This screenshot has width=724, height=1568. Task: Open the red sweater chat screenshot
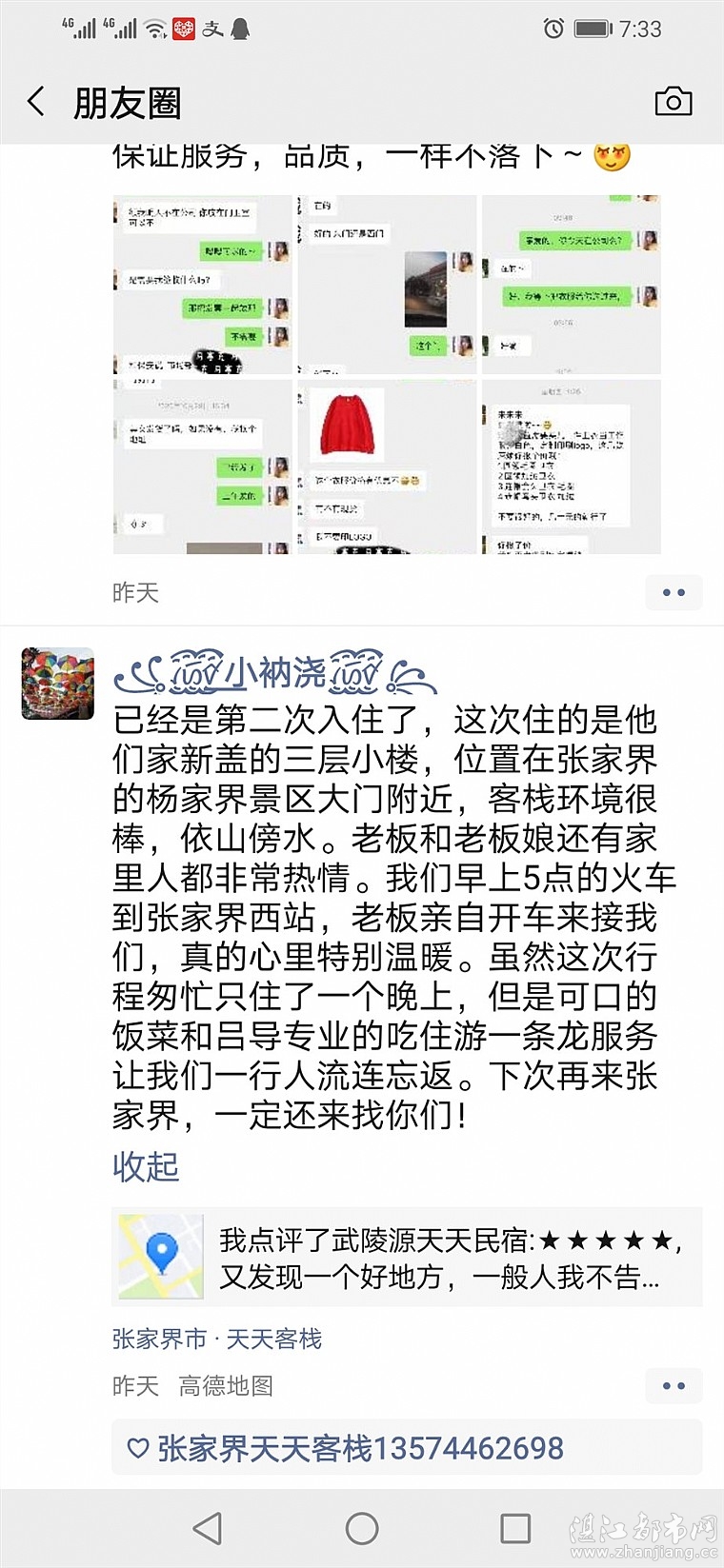(387, 466)
